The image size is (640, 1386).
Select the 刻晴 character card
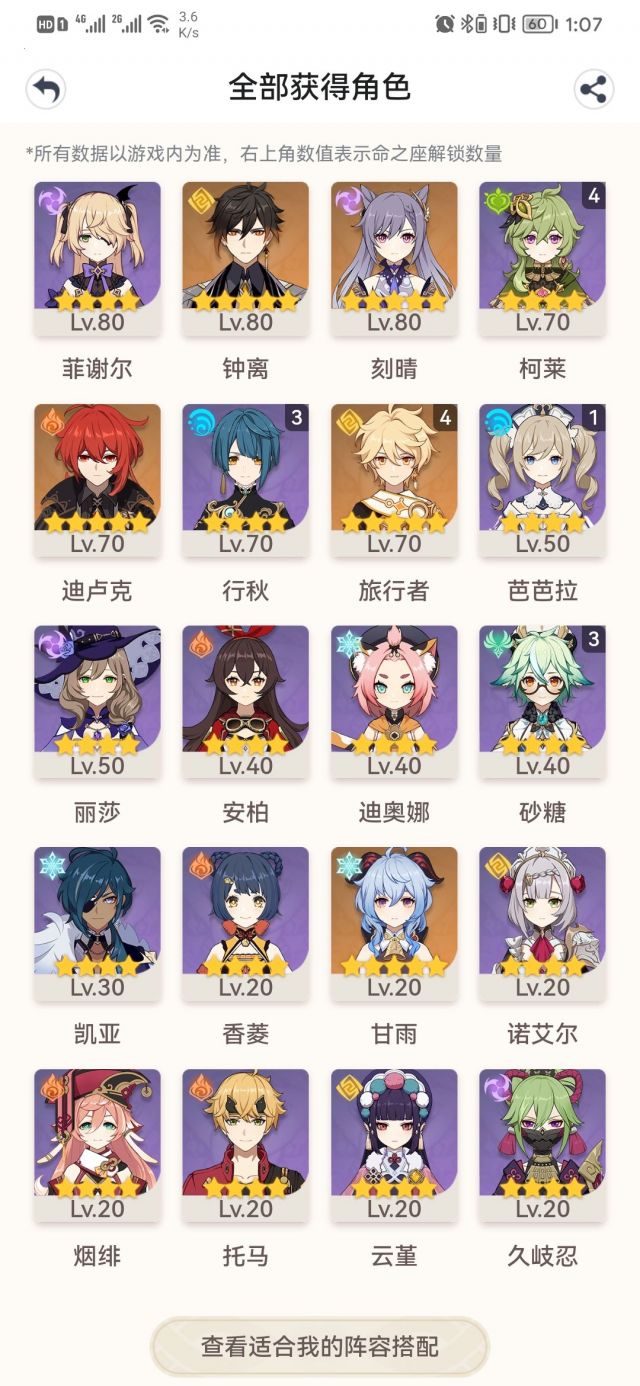[x=394, y=258]
